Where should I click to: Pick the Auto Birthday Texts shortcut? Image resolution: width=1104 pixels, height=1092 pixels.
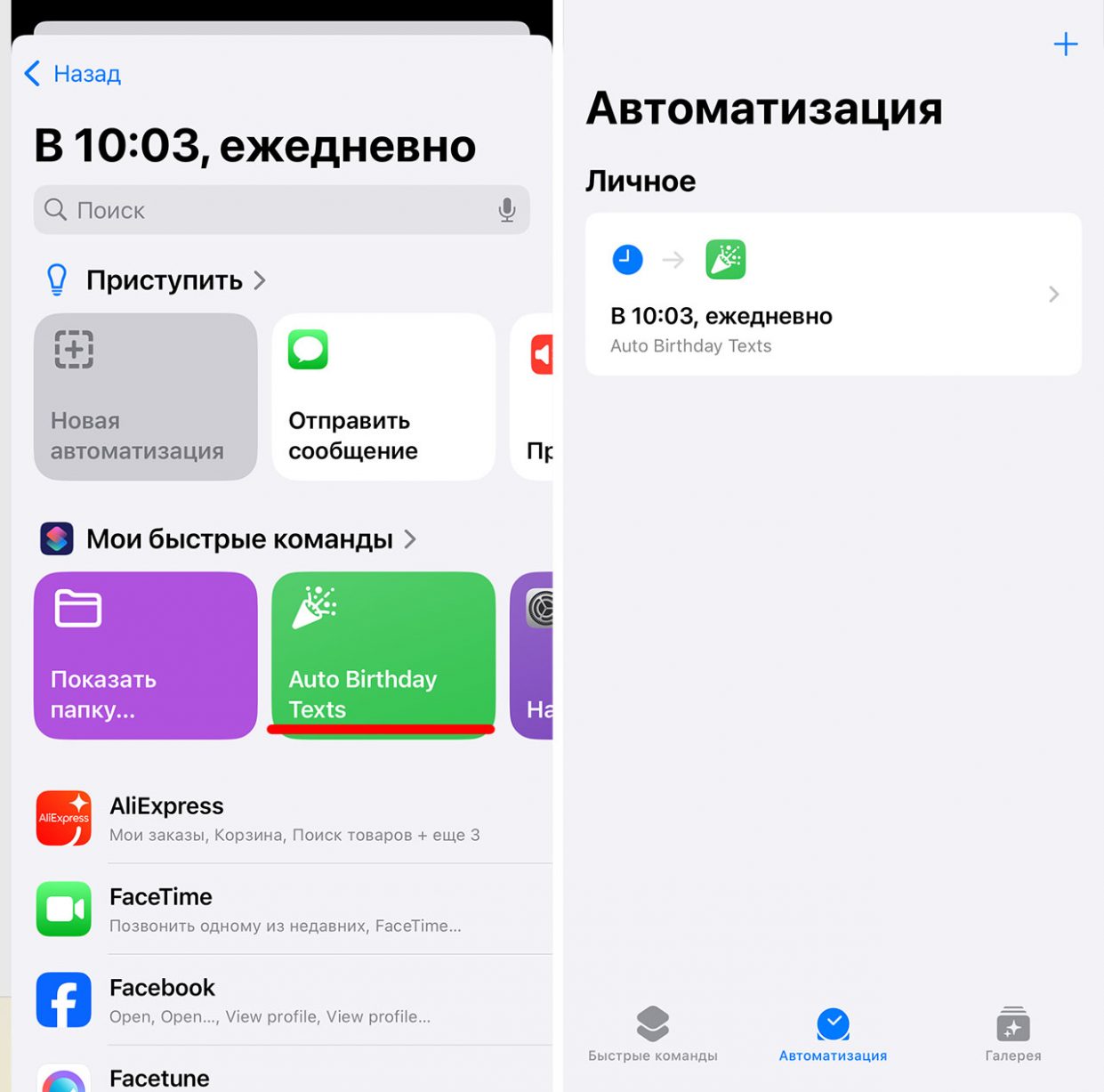pos(383,655)
